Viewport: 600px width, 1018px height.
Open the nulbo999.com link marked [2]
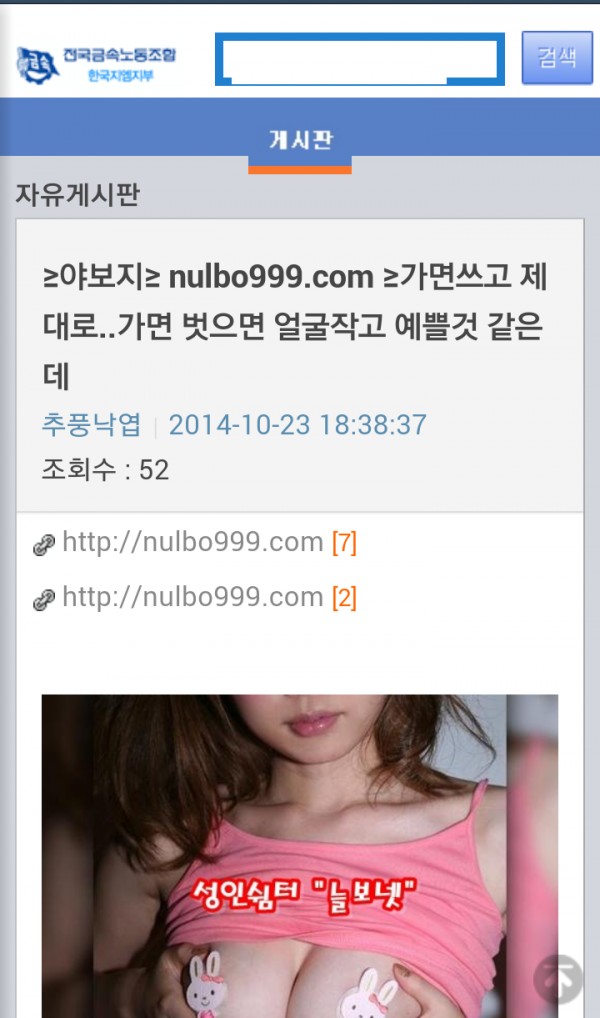(x=192, y=598)
